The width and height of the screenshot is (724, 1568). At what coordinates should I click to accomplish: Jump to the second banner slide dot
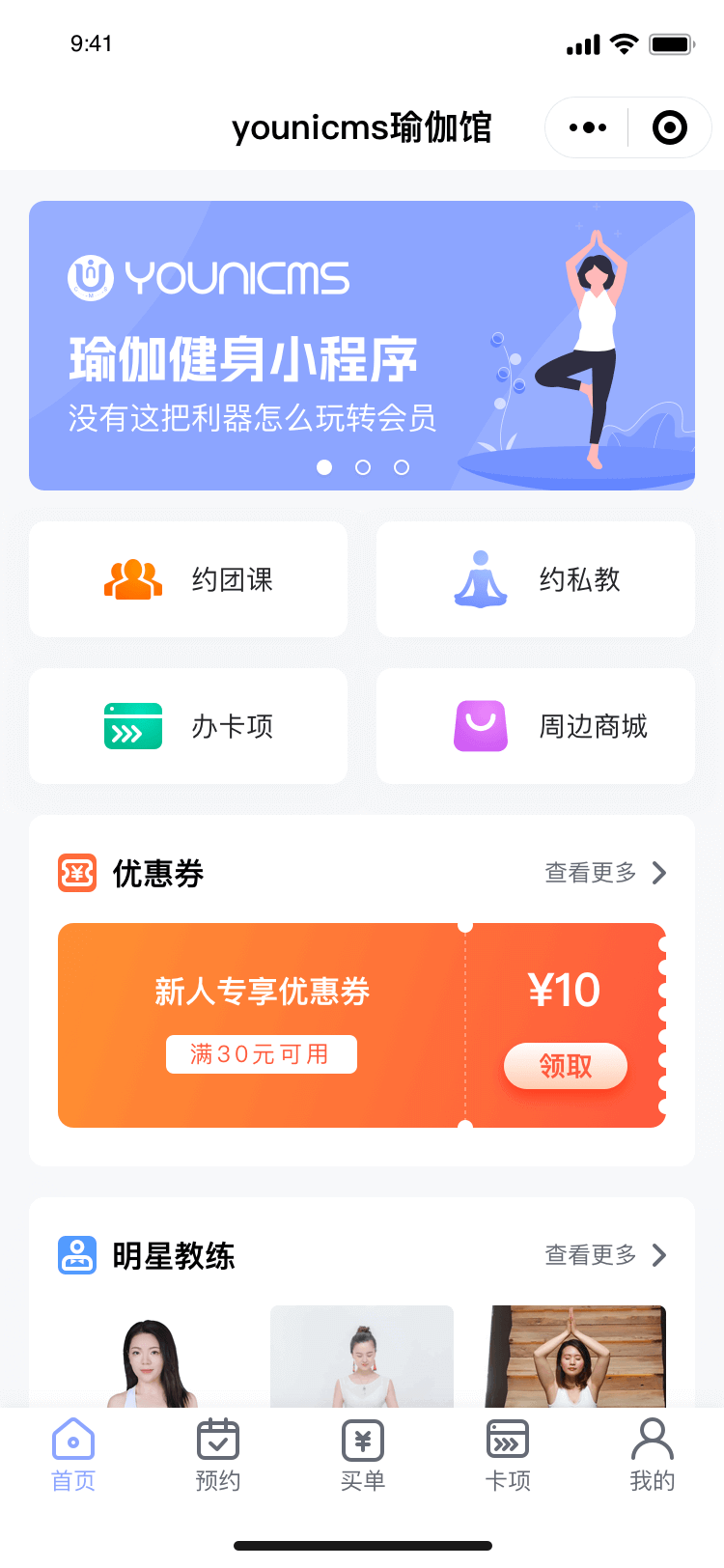point(363,467)
